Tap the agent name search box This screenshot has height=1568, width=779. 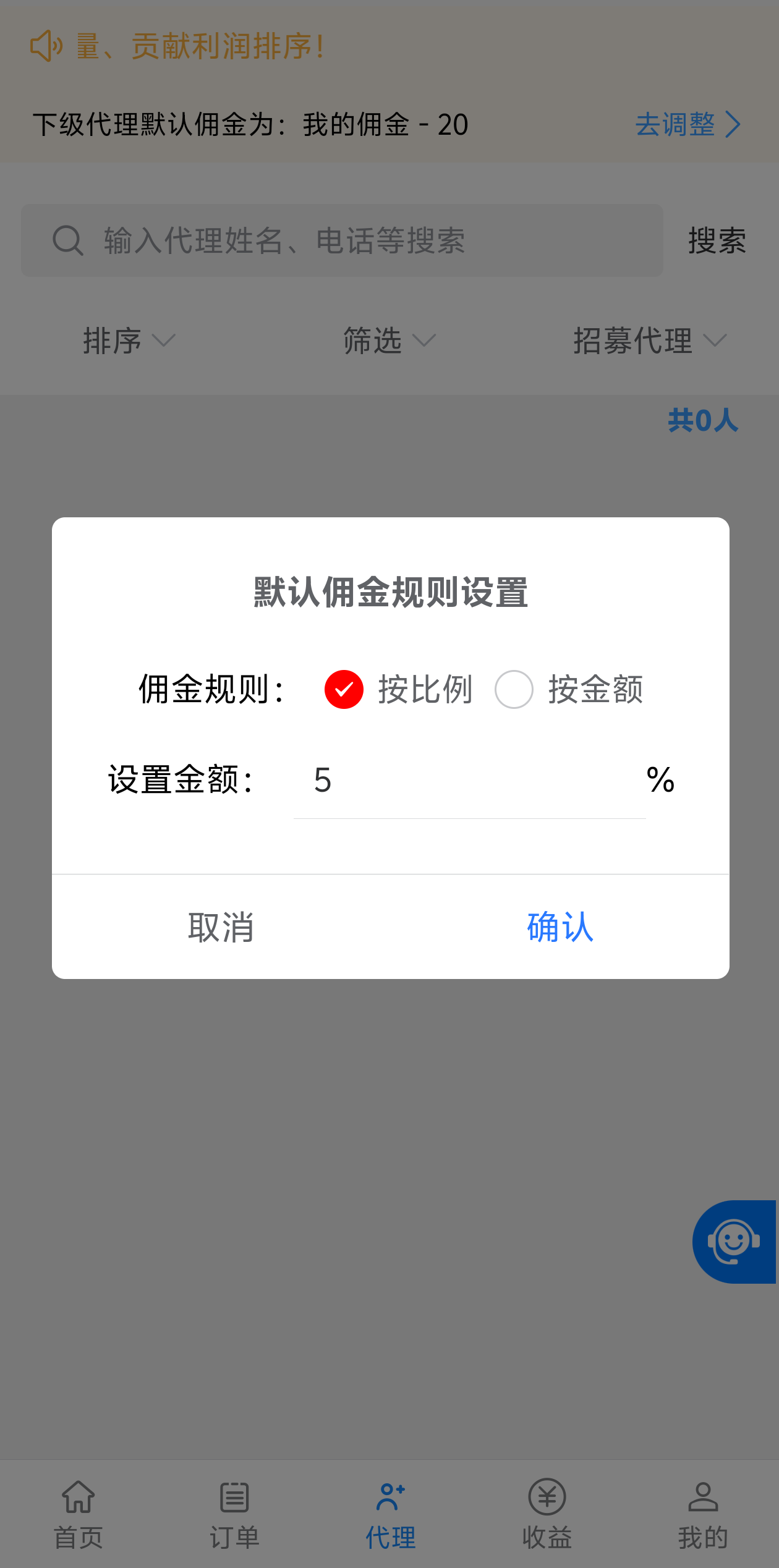click(x=342, y=240)
